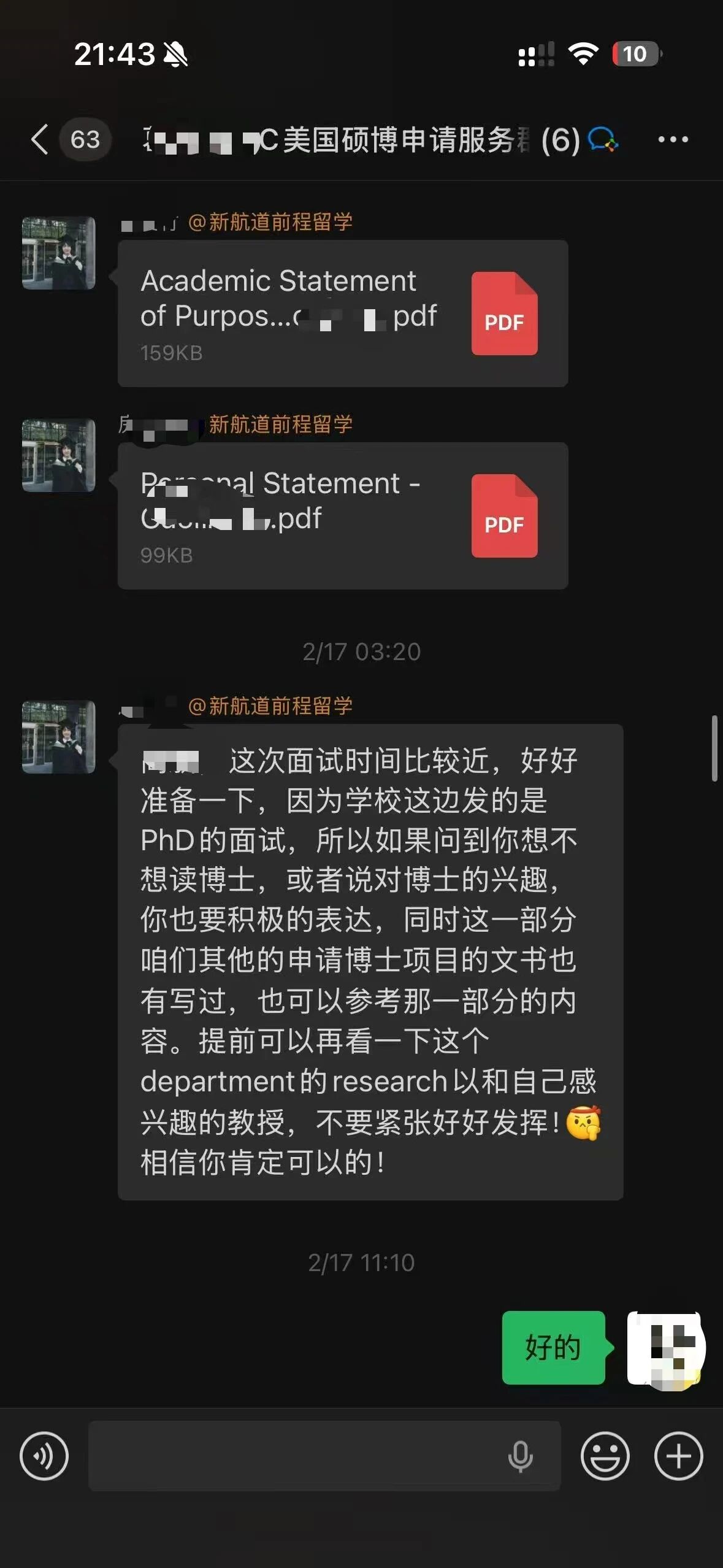This screenshot has width=723, height=1568.
Task: Open sender's avatar beside the interview advice message
Action: click(59, 737)
